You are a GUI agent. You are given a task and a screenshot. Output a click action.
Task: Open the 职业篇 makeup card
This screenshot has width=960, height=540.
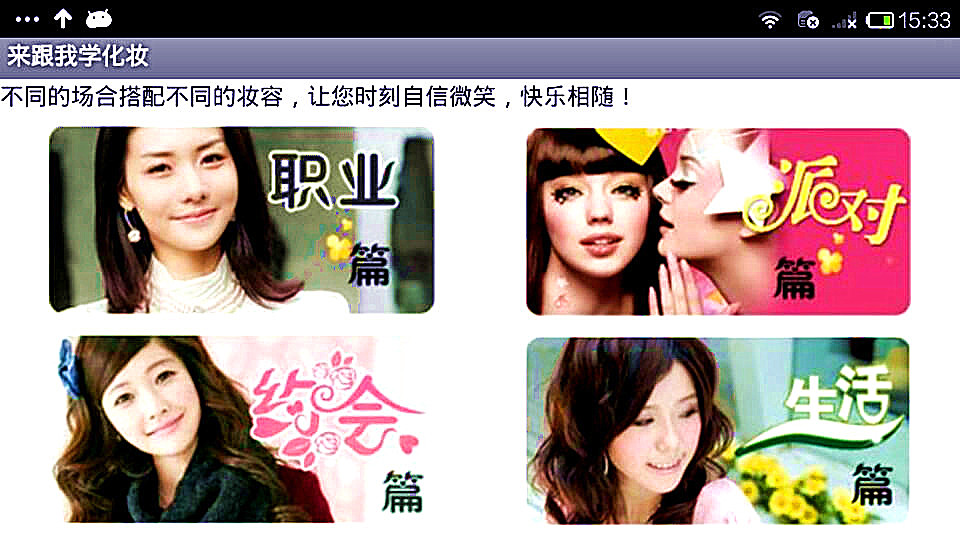(241, 220)
